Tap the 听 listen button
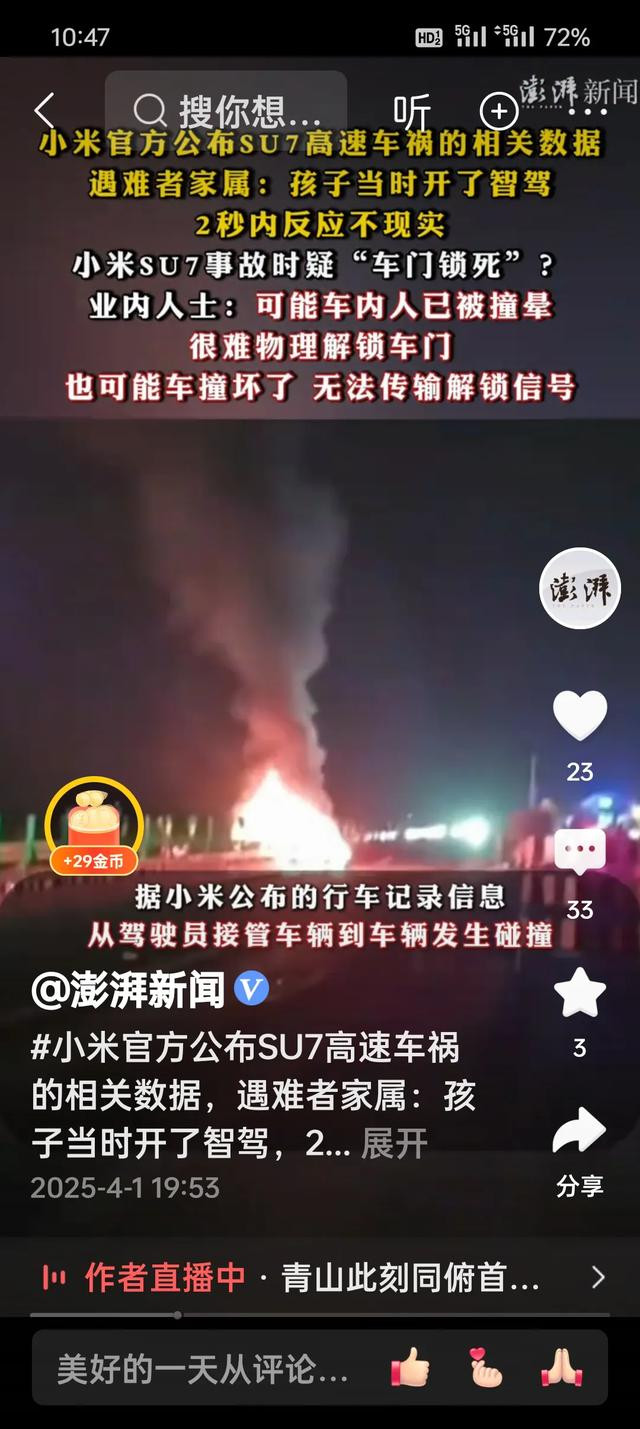The width and height of the screenshot is (640, 1429). tap(412, 112)
